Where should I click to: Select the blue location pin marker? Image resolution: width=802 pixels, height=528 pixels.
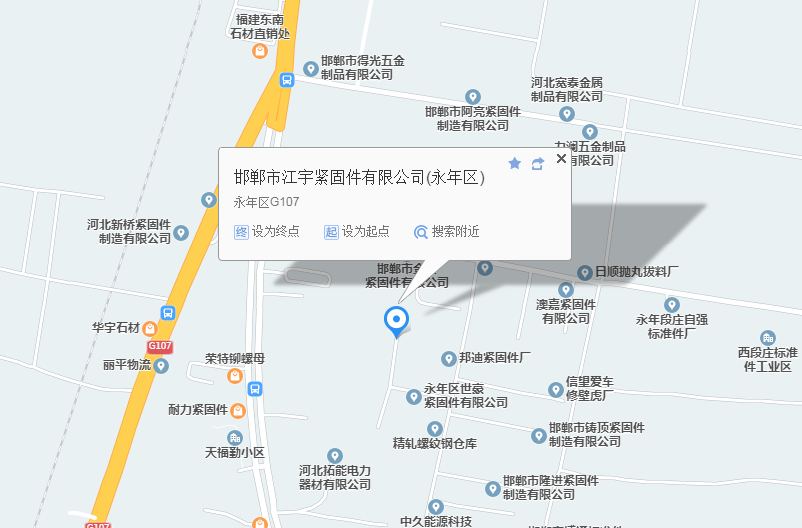(397, 321)
